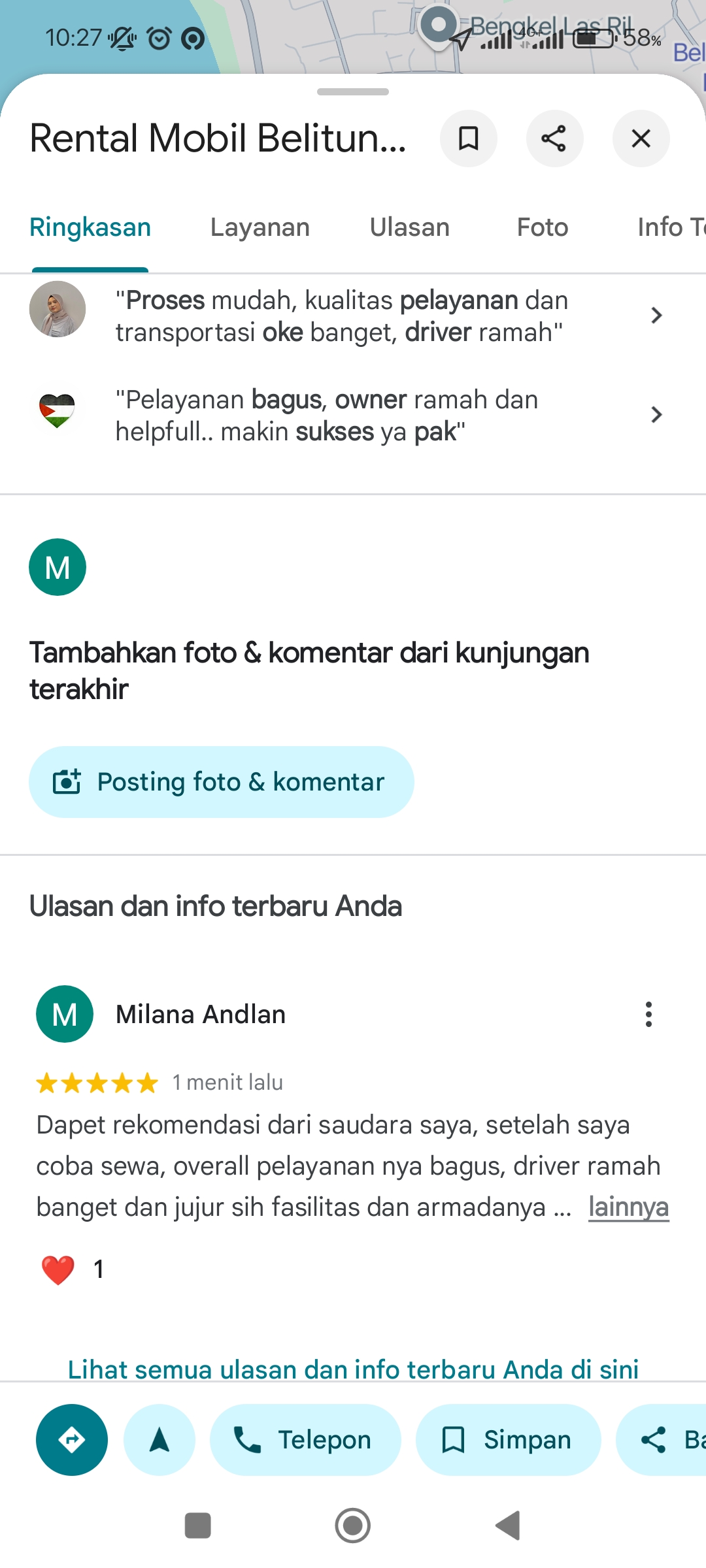Close the Rental Mobil Belitung place sheet
Image resolution: width=706 pixels, height=1568 pixels.
[x=641, y=139]
